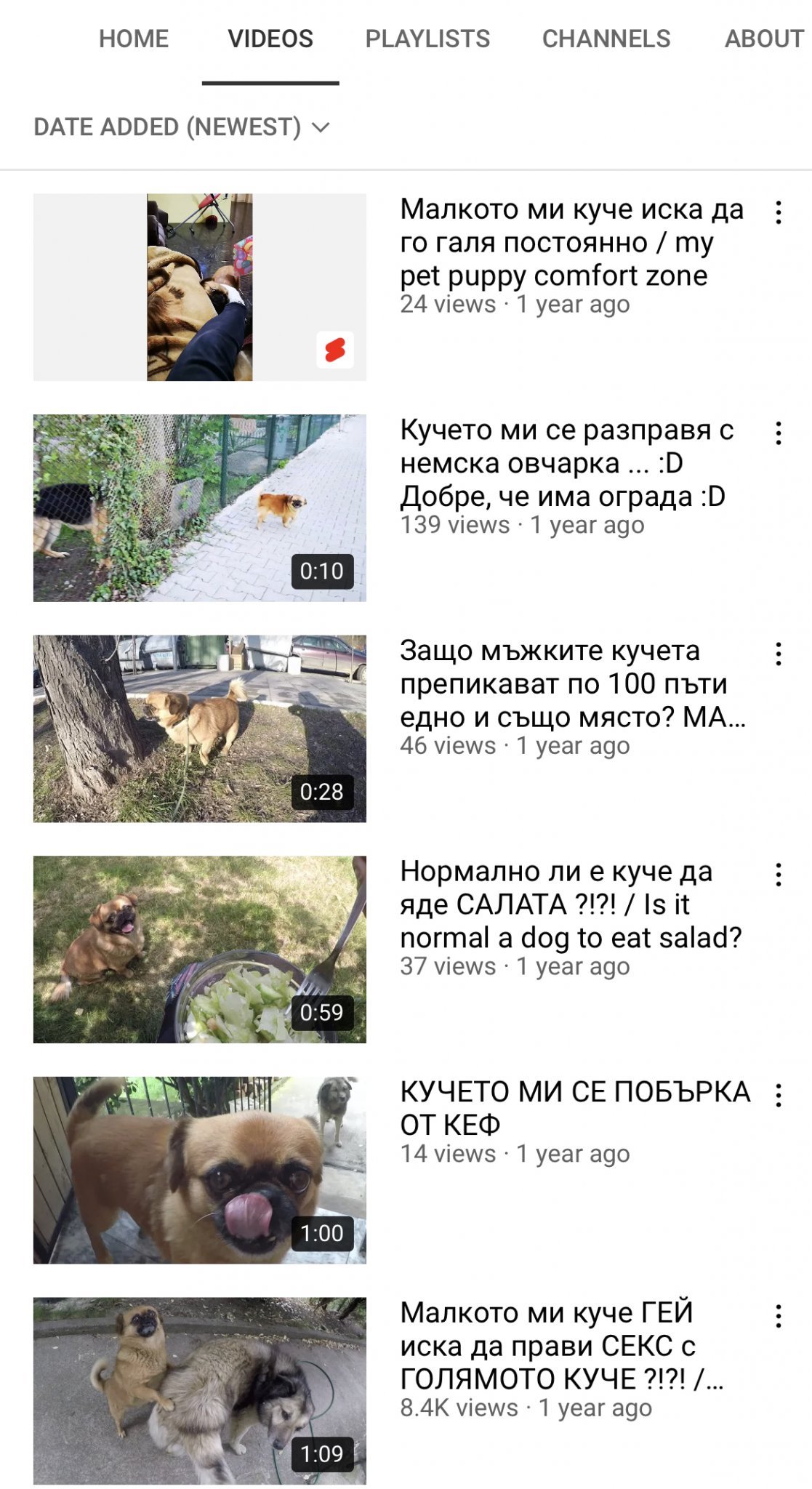
Task: Switch to the HOME tab
Action: coord(134,39)
